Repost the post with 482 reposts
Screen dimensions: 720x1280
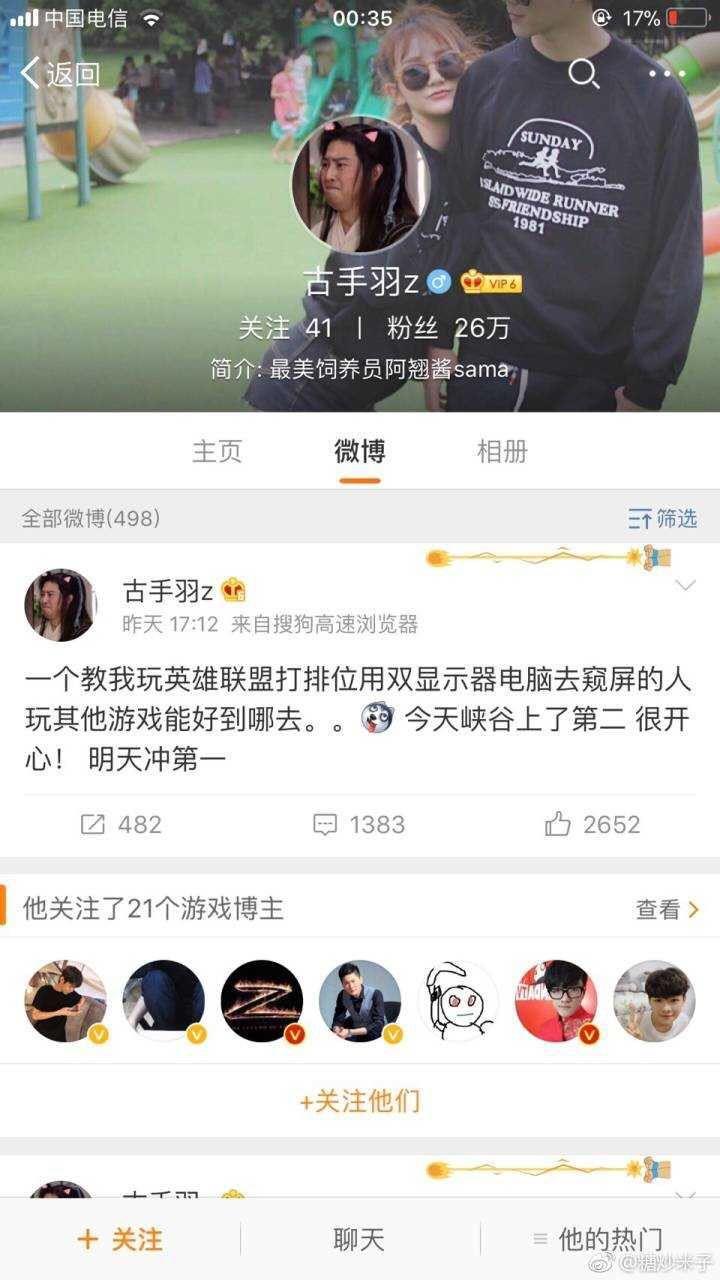[x=121, y=824]
